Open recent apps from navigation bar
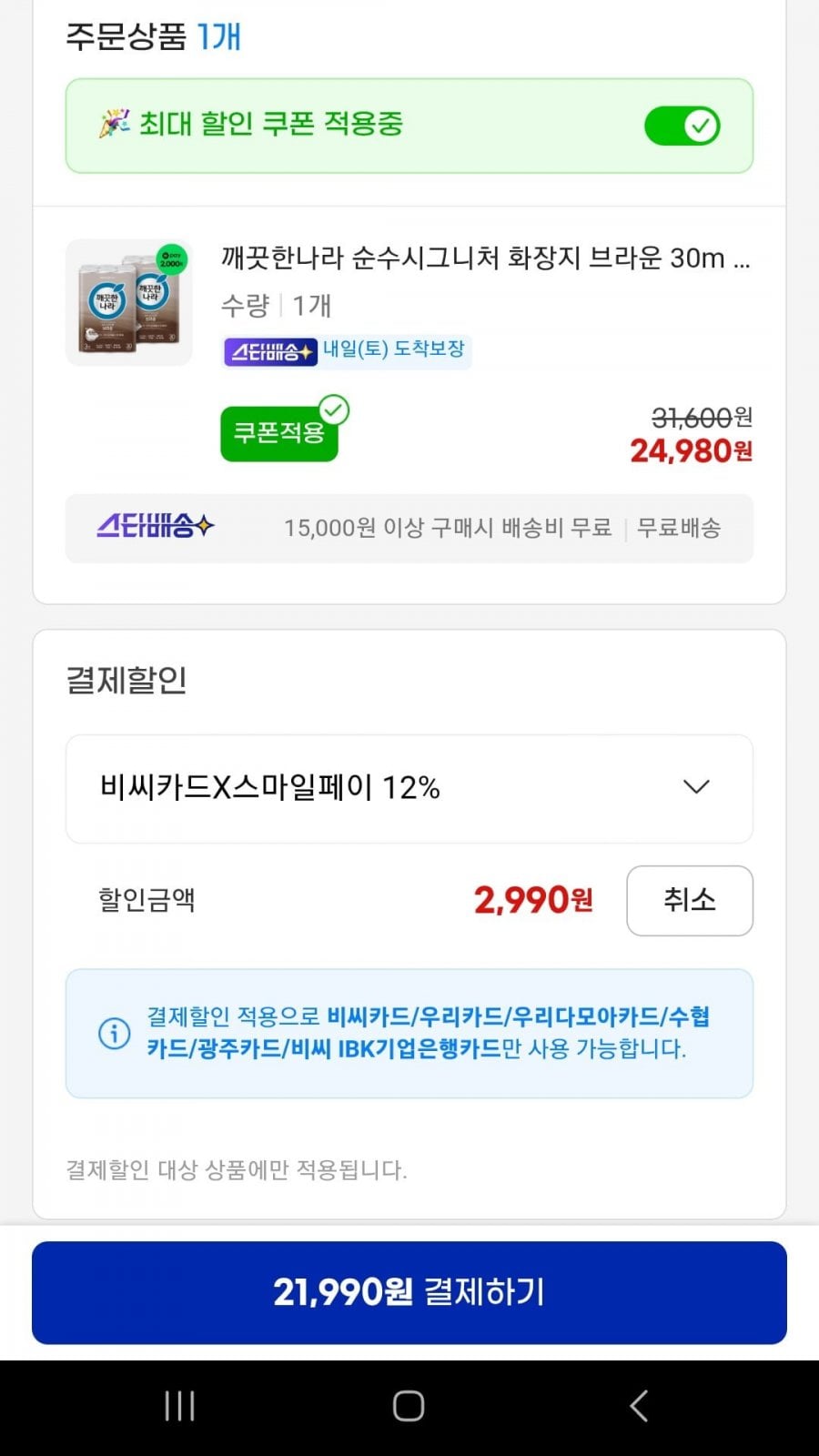Screen dimensions: 819x1456 point(179,1406)
